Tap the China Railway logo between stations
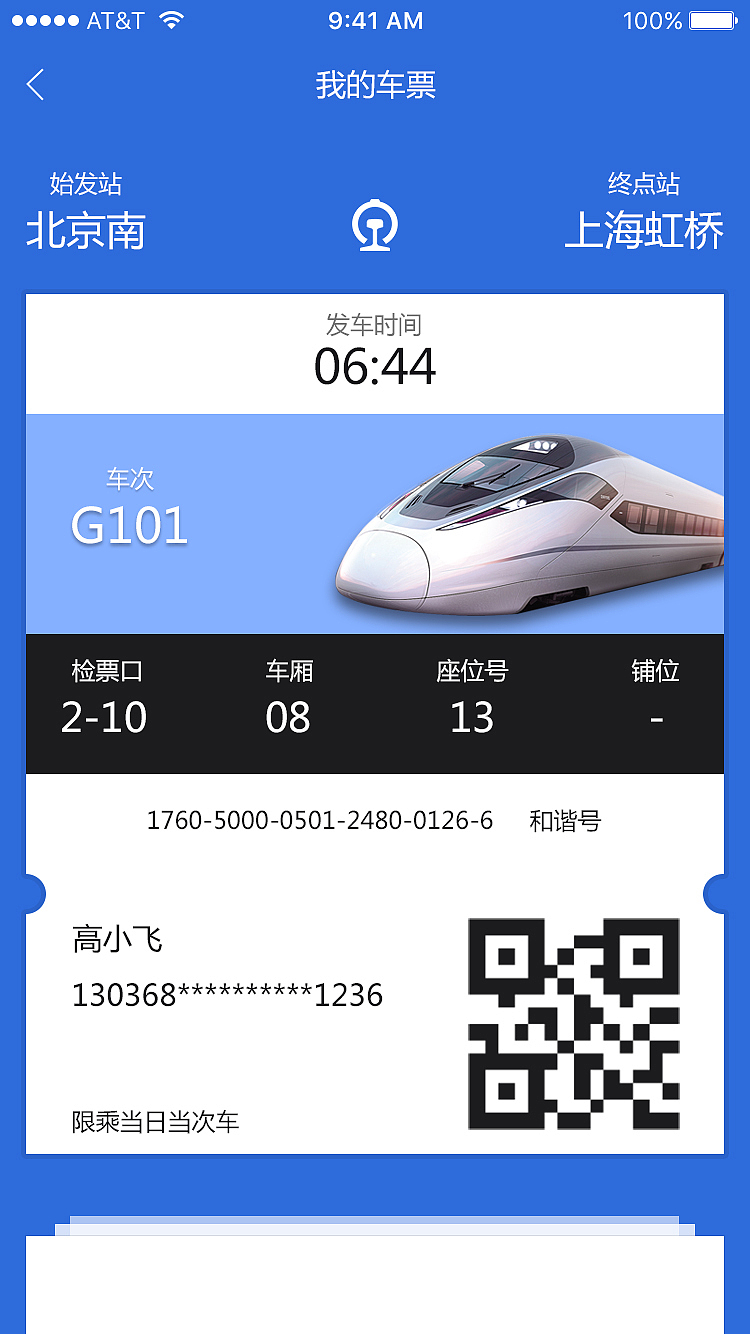Image resolution: width=750 pixels, height=1334 pixels. click(375, 227)
